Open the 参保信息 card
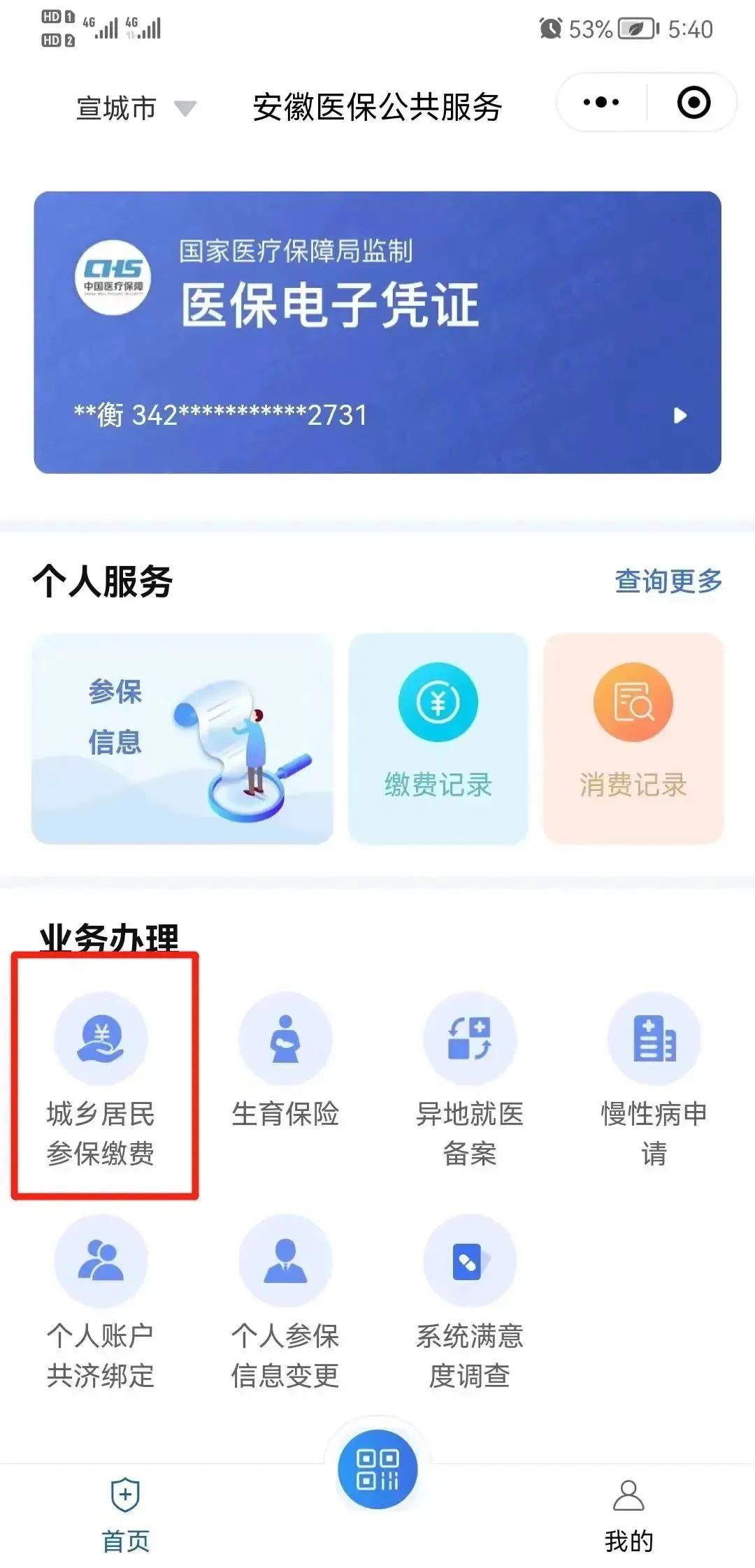The image size is (755, 1568). pyautogui.click(x=182, y=739)
